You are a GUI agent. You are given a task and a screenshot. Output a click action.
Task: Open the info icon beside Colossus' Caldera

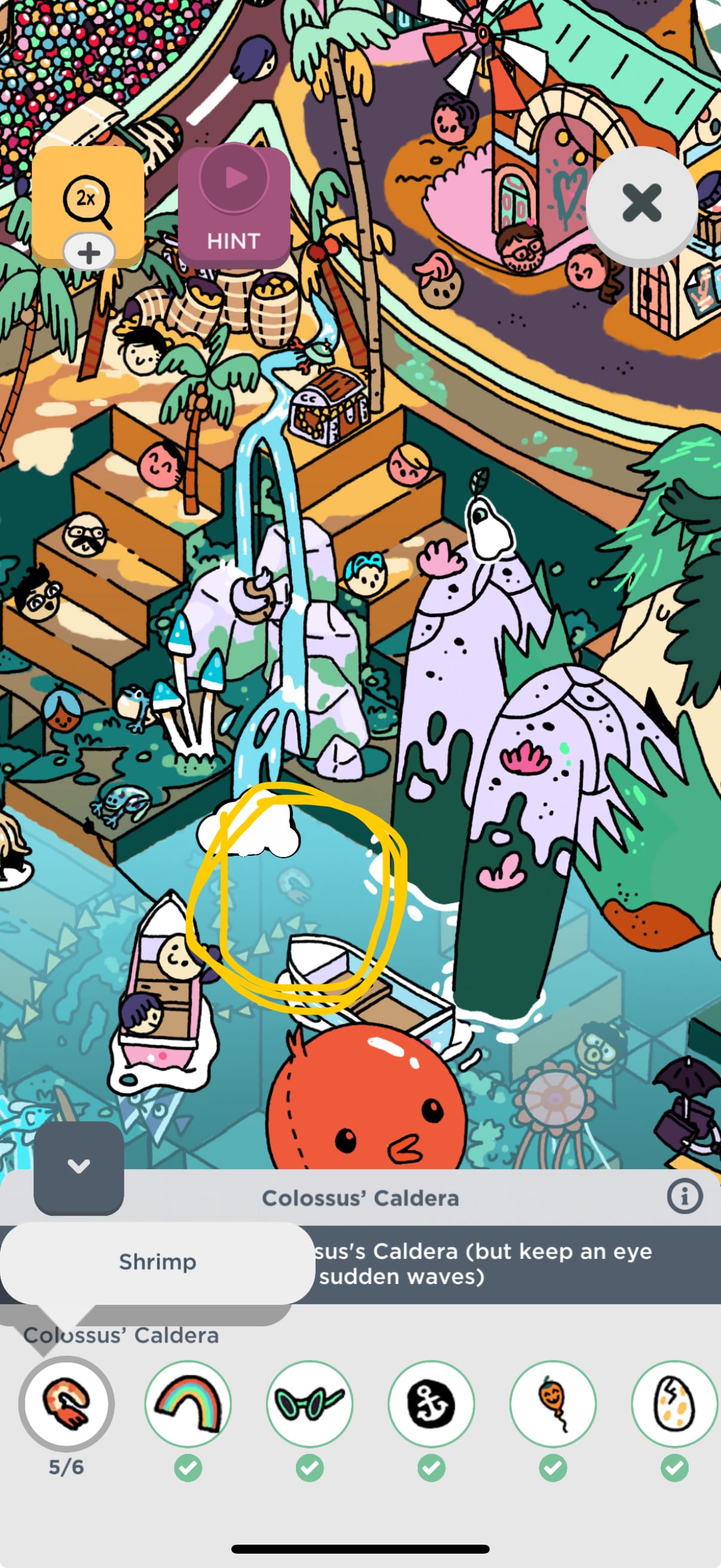click(685, 1197)
